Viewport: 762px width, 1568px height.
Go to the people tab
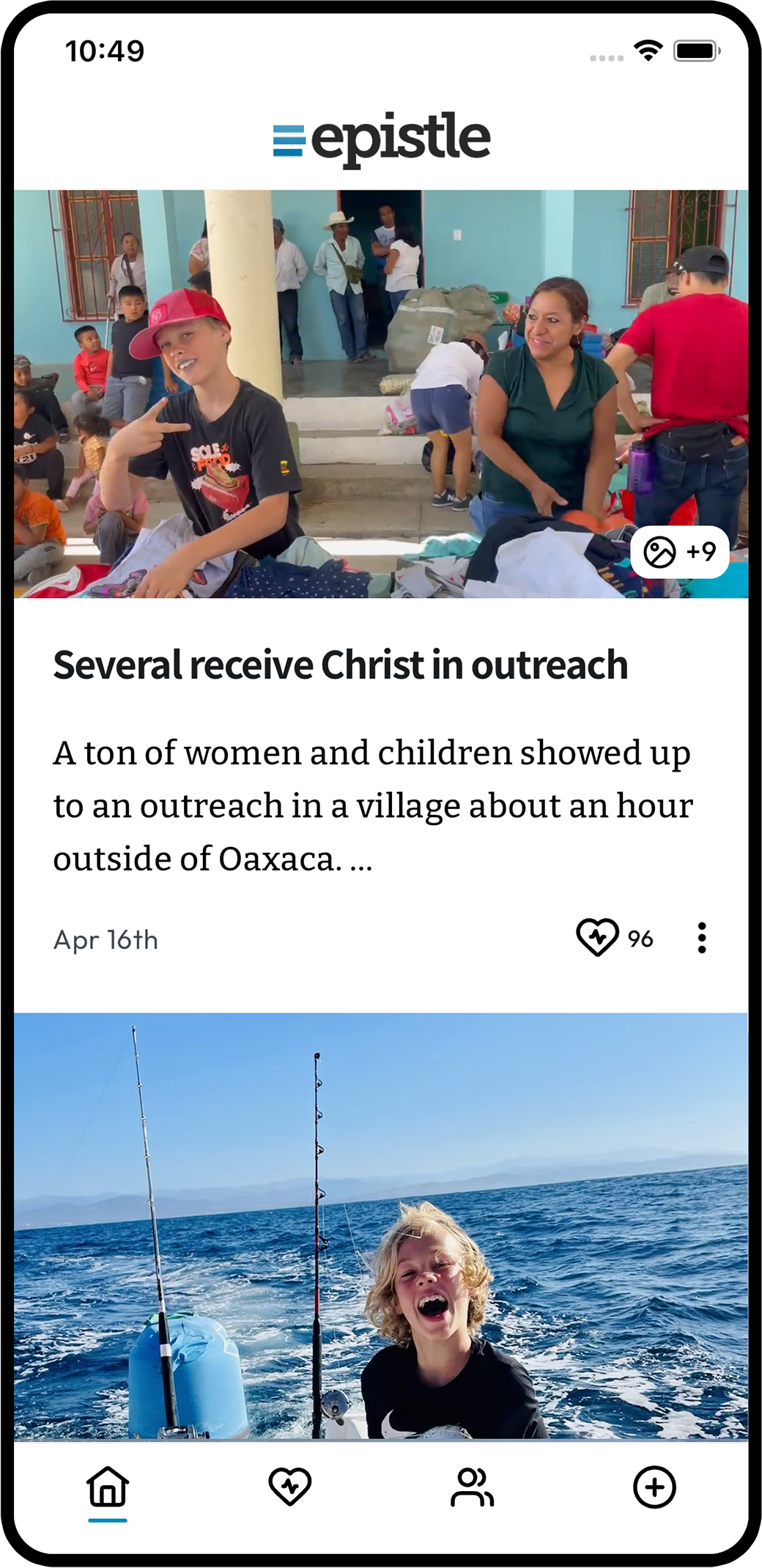pos(472,1487)
